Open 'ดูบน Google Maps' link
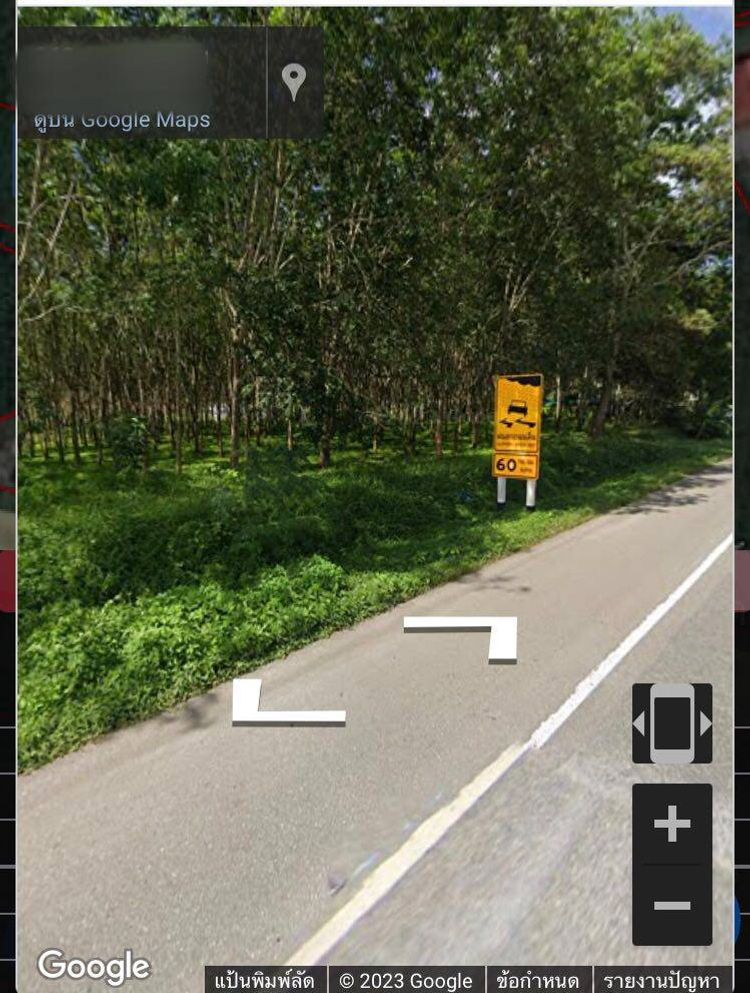 point(122,120)
